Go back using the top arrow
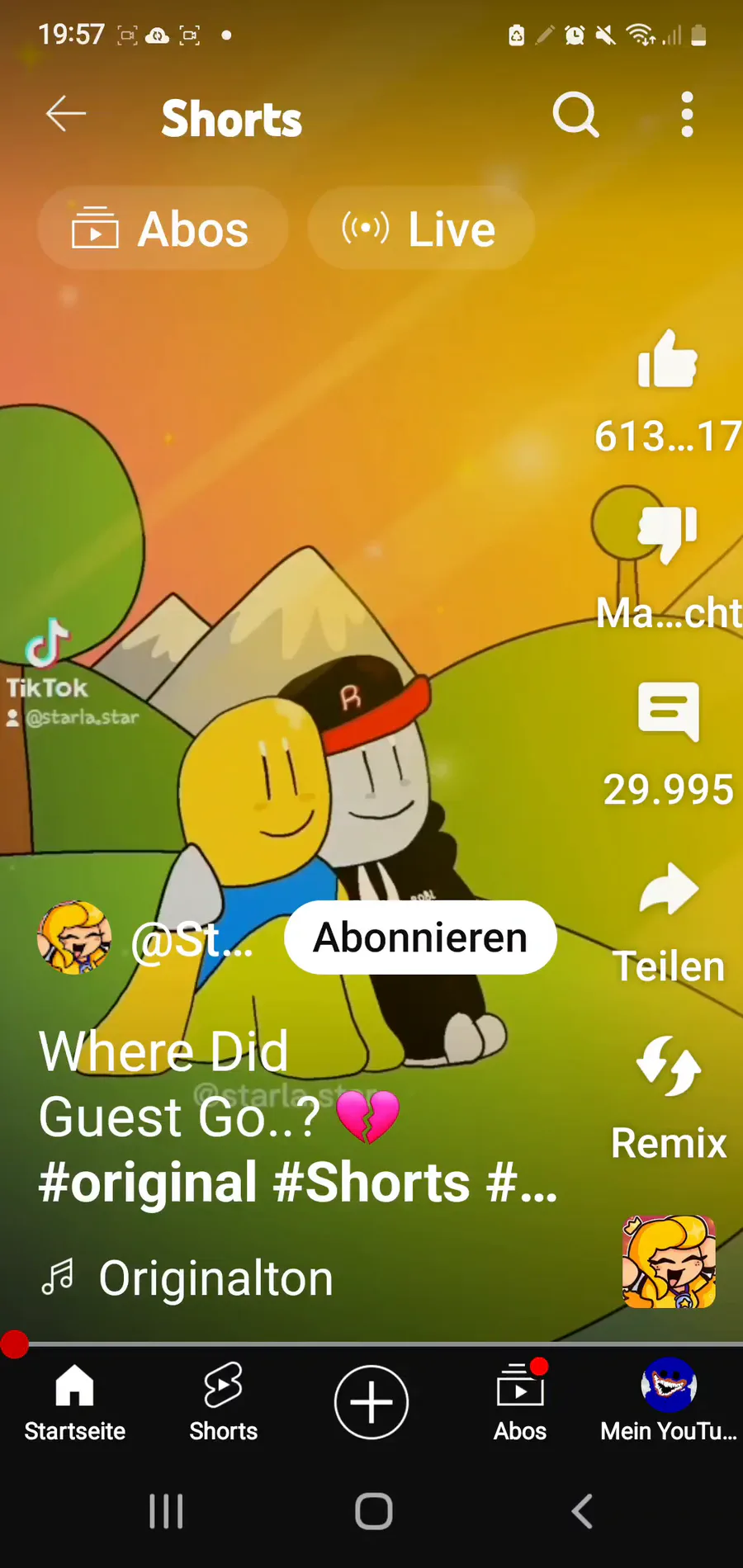The image size is (743, 1568). [66, 115]
